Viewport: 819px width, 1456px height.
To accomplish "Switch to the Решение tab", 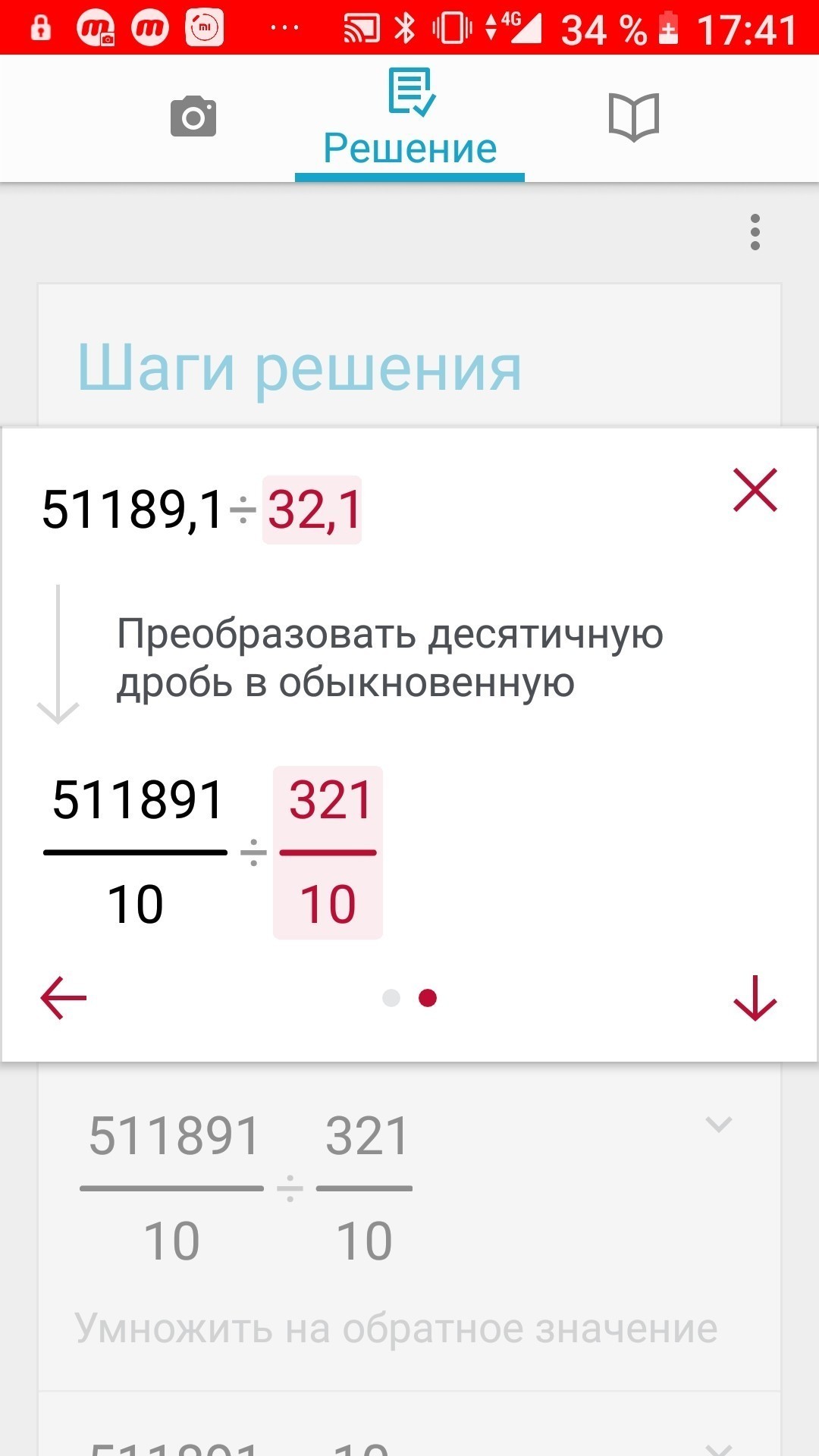I will click(x=409, y=119).
